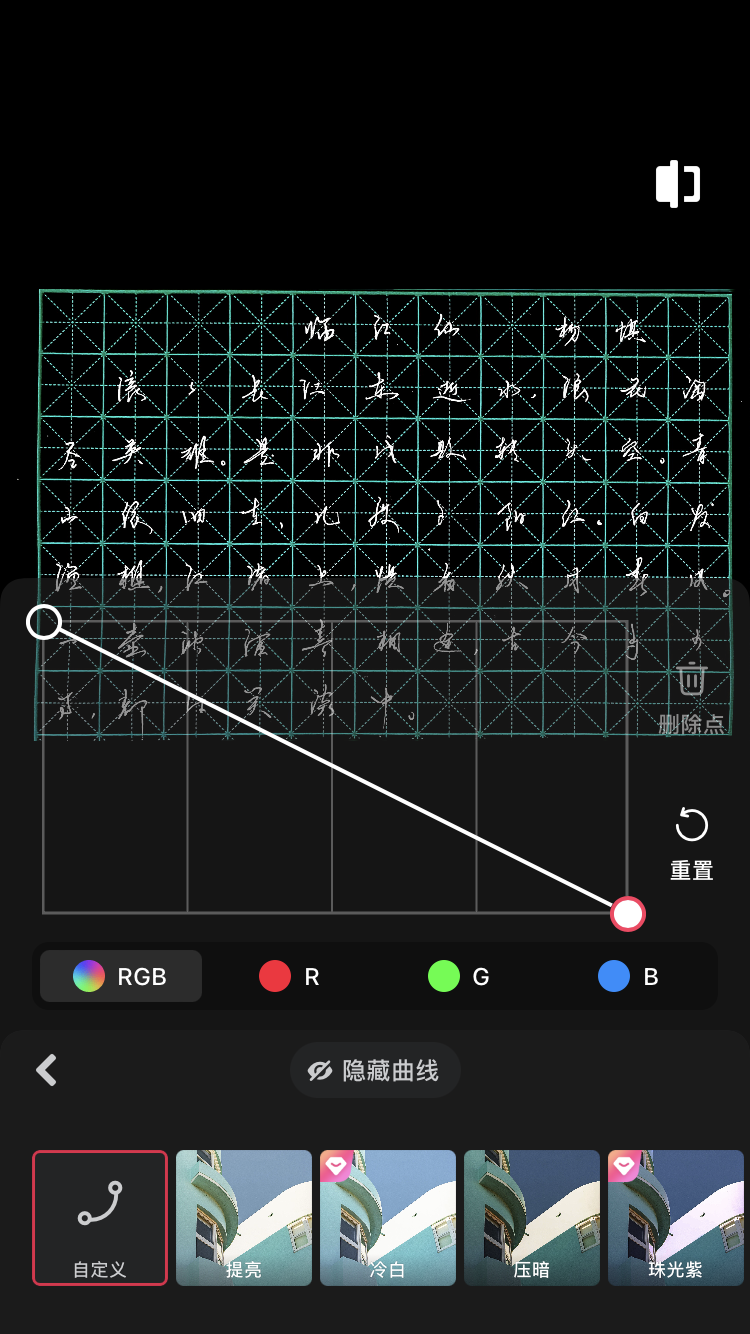Reset the curve with 重置
Viewport: 750px width, 1334px height.
(x=691, y=844)
